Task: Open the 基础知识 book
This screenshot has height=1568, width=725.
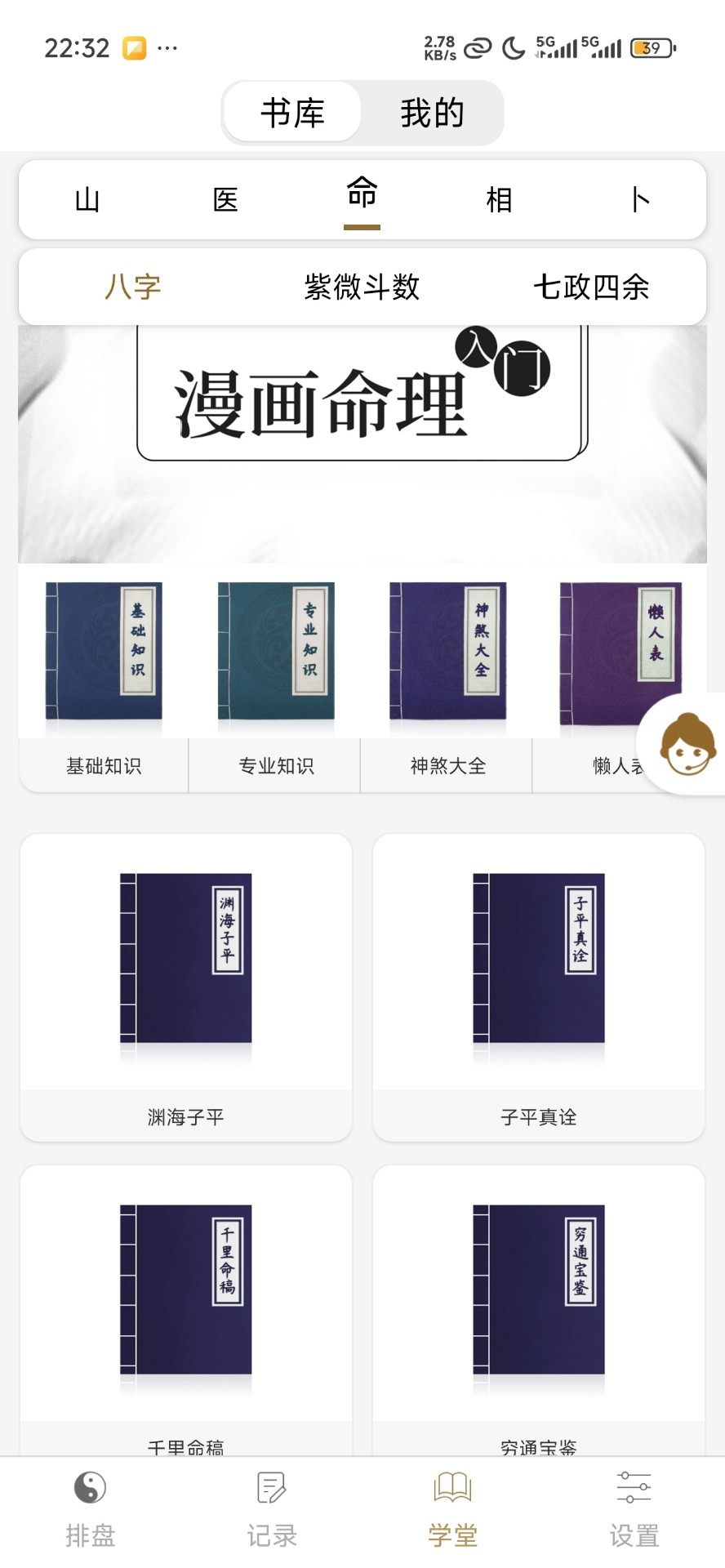Action: (104, 678)
